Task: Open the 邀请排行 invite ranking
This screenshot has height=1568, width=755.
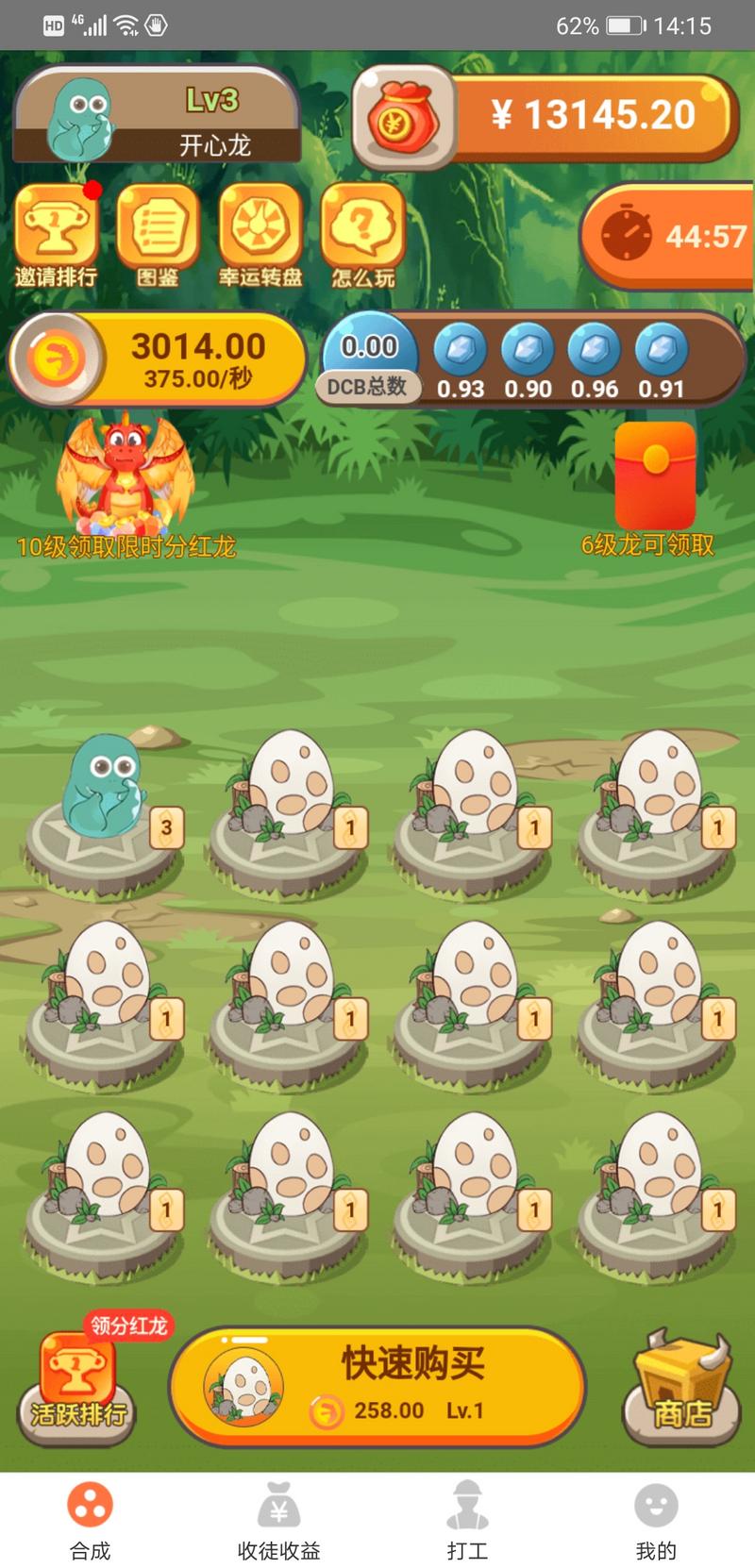Action: pos(56,236)
